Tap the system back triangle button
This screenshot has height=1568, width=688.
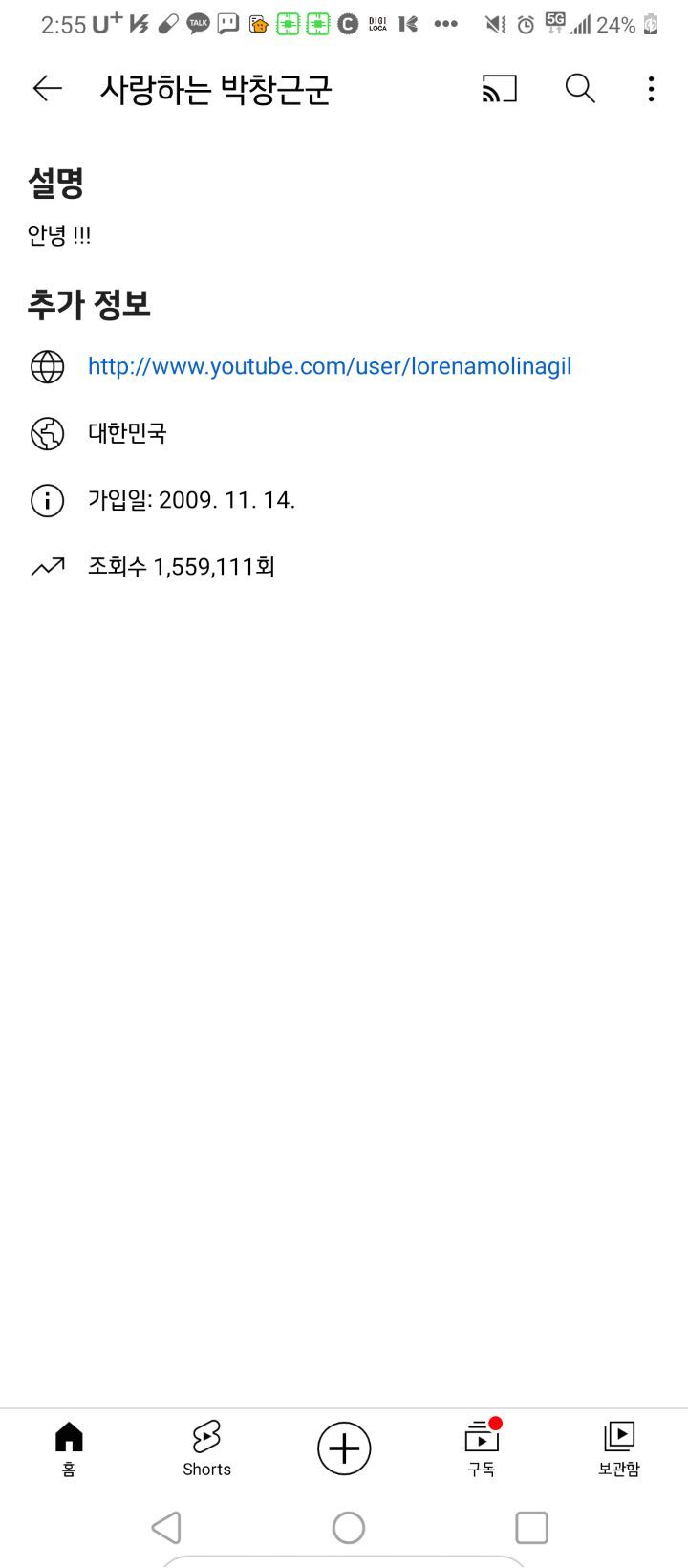coord(167,1528)
